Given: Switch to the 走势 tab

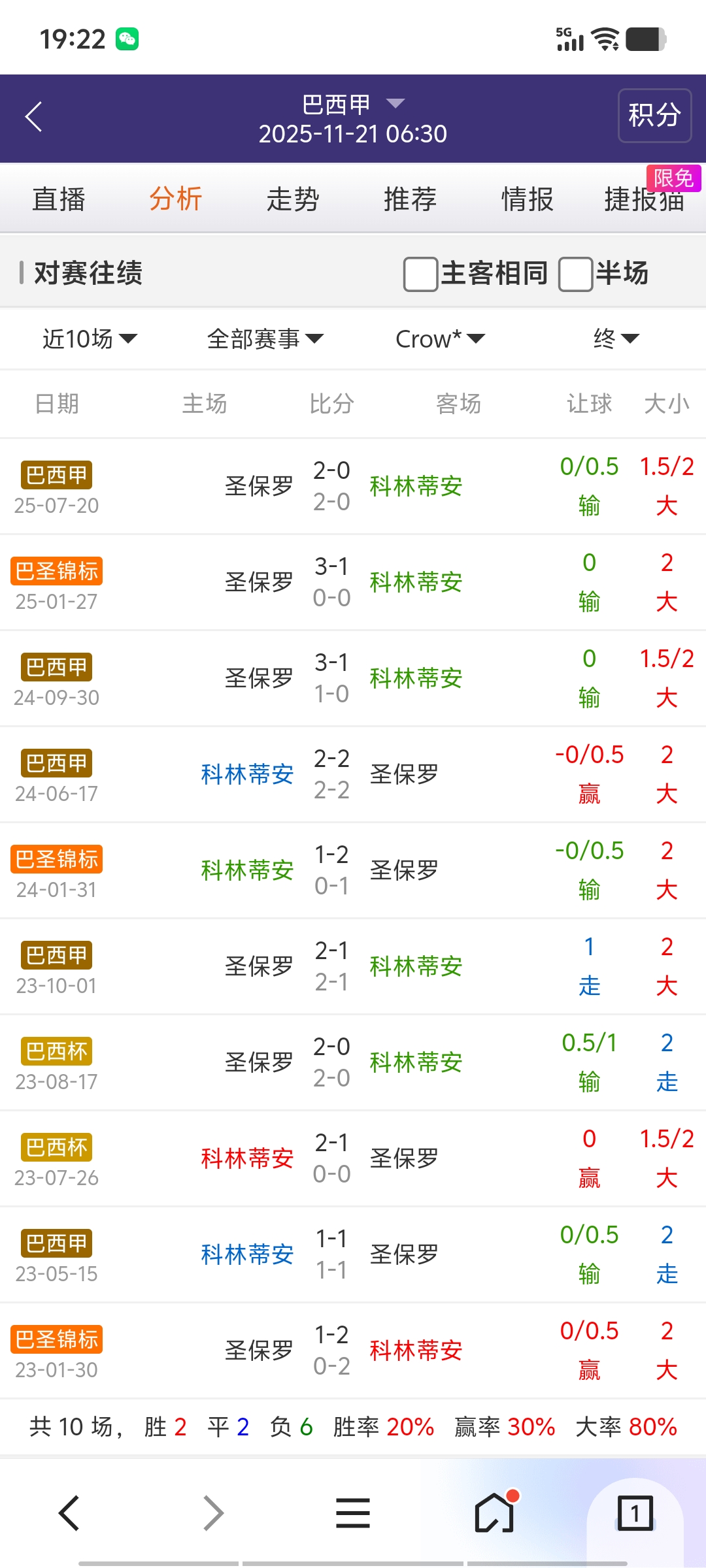Looking at the screenshot, I should point(293,199).
